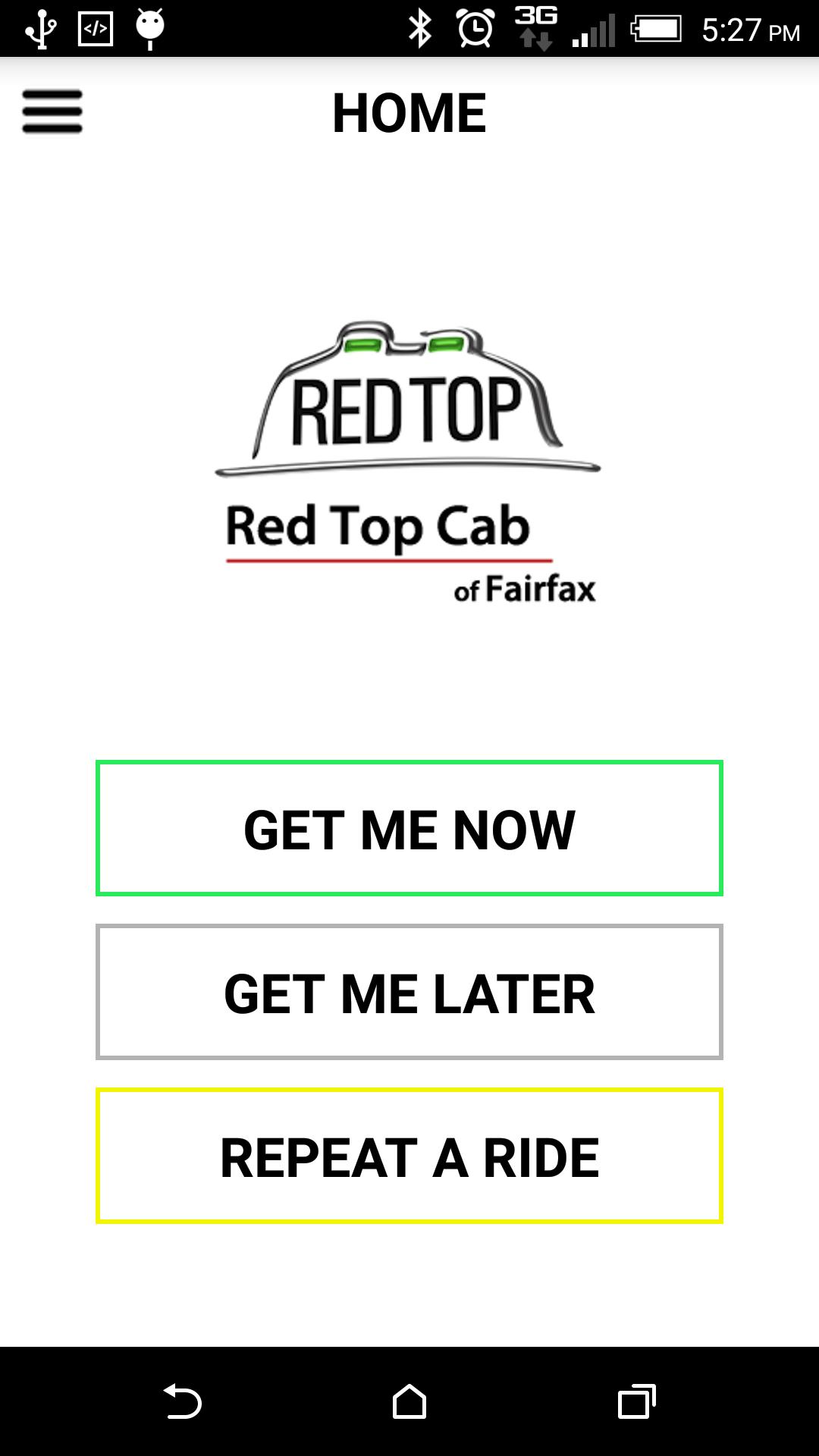Tap the GET ME NOW button
The width and height of the screenshot is (819, 1456).
409,828
